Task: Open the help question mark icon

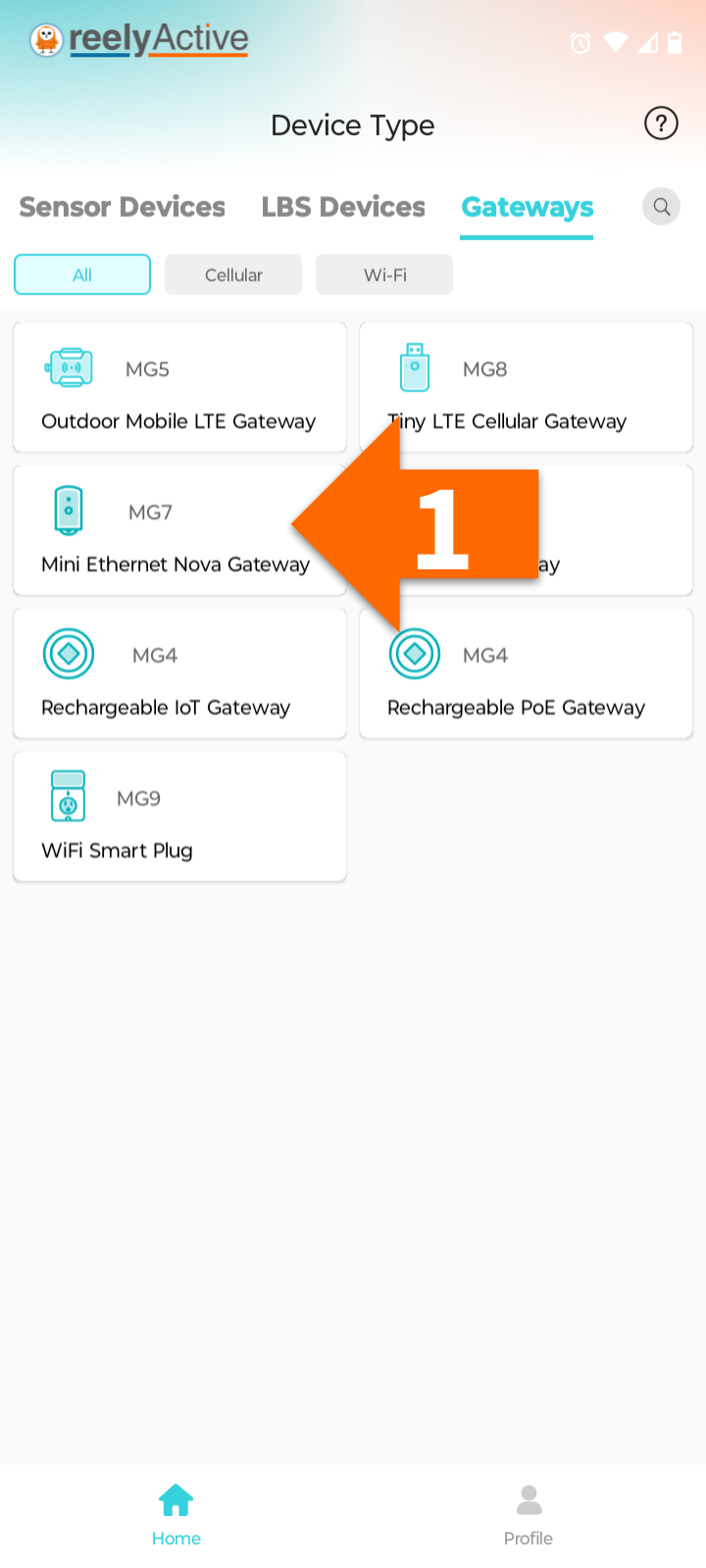Action: coord(661,123)
